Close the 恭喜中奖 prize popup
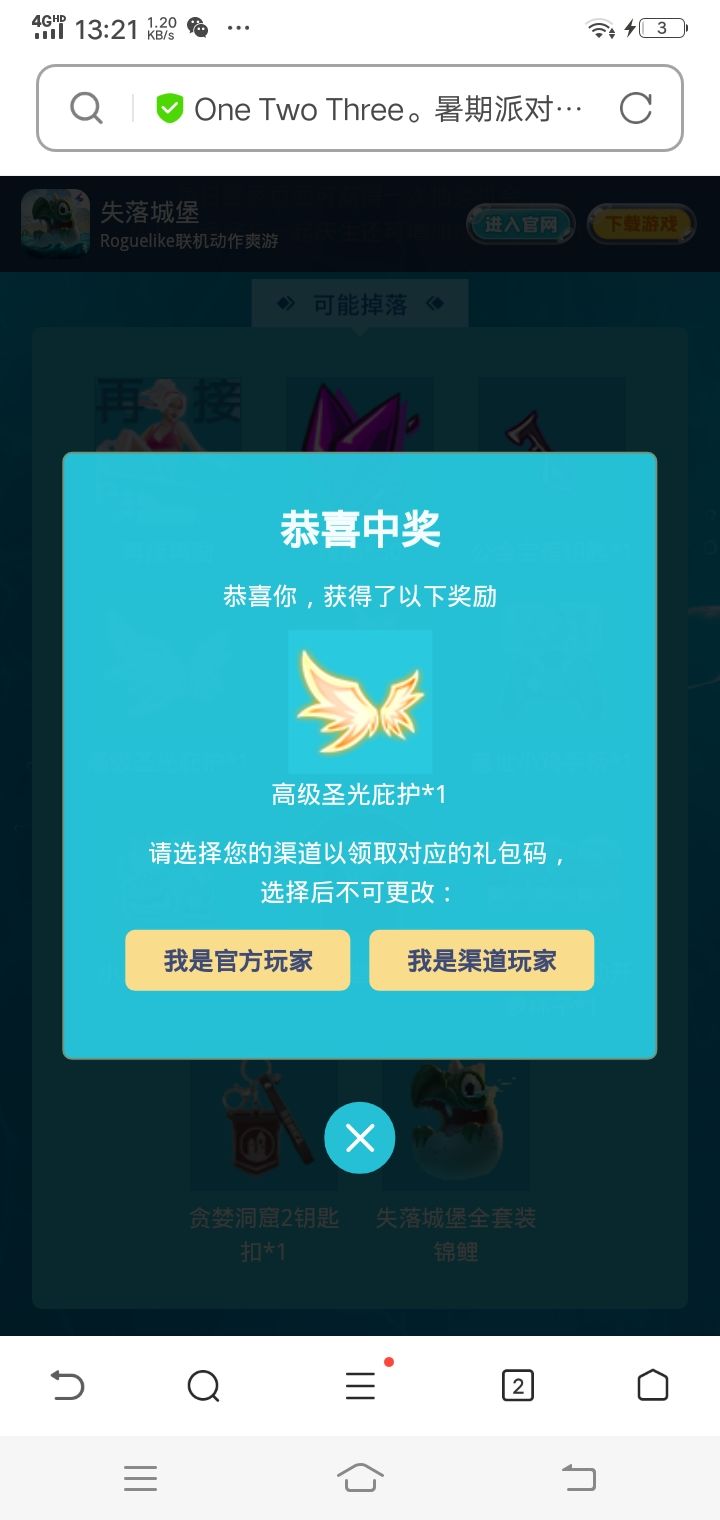This screenshot has width=720, height=1520. click(x=360, y=1138)
